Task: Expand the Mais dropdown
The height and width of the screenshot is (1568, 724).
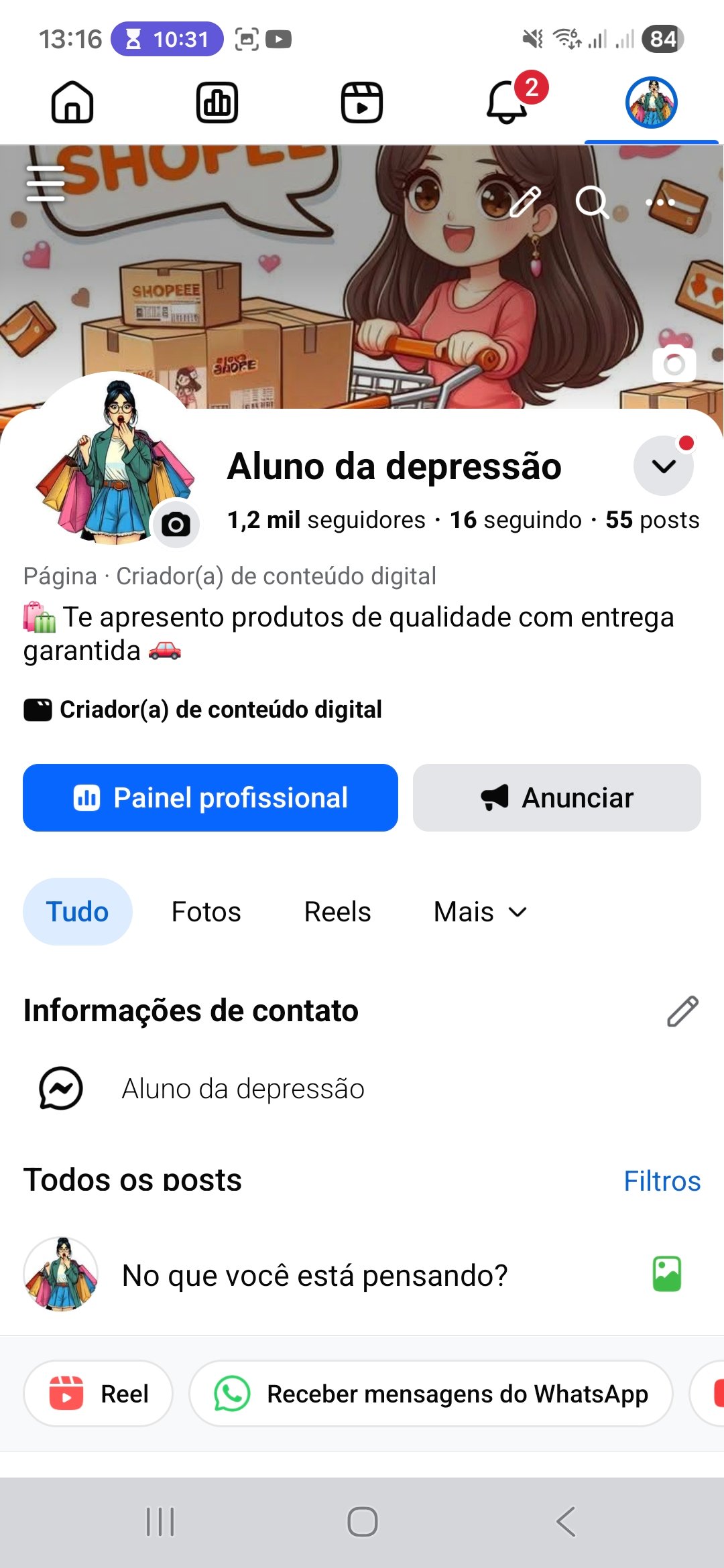Action: coord(480,912)
